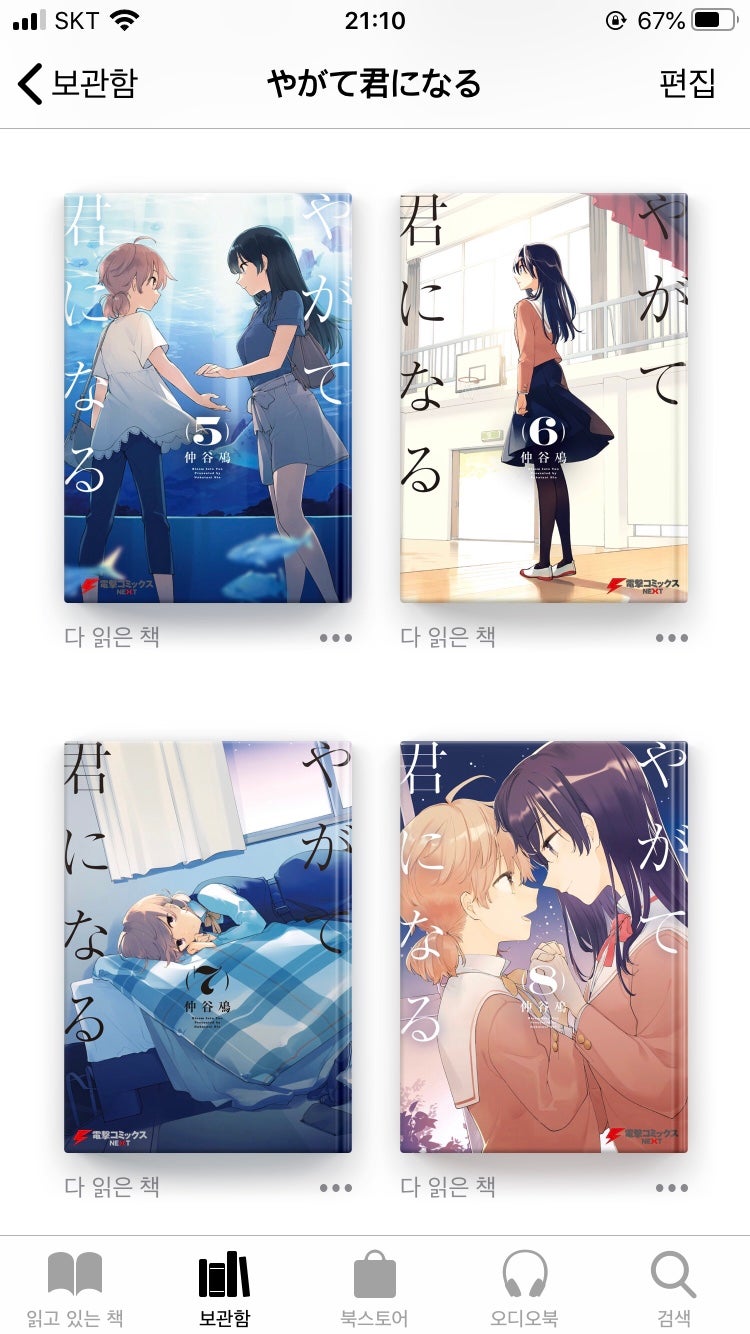Go to the 검색 search tab

(x=674, y=1288)
